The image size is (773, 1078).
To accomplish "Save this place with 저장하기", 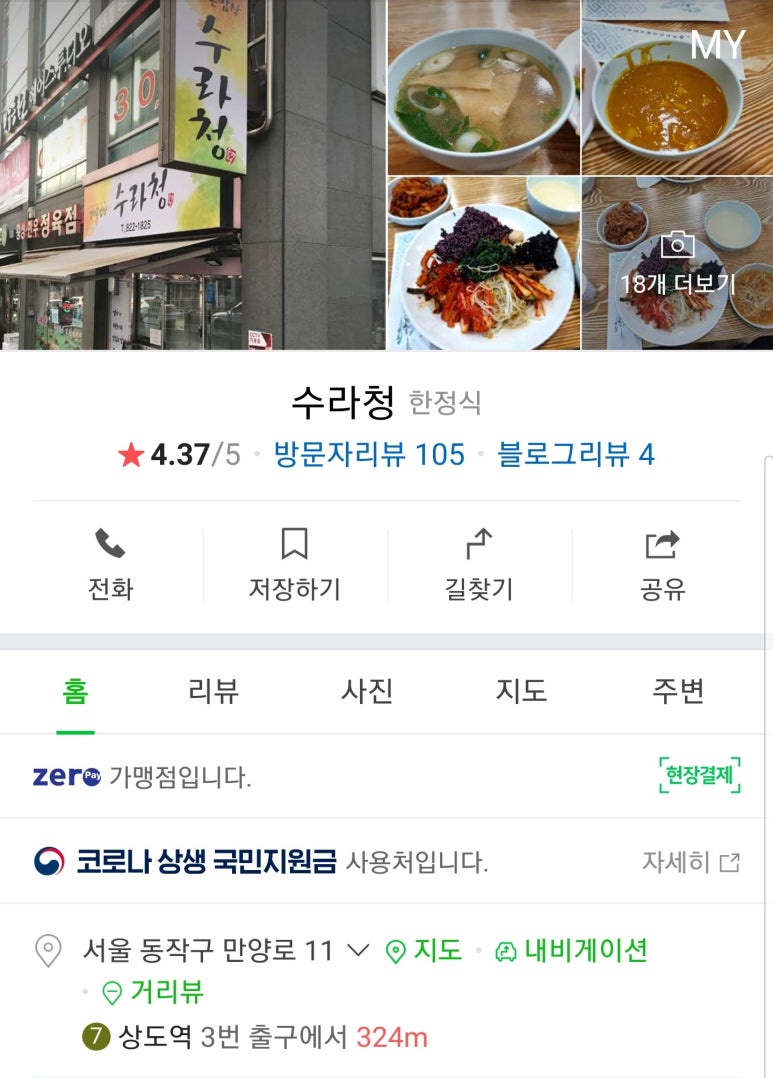I will [294, 565].
